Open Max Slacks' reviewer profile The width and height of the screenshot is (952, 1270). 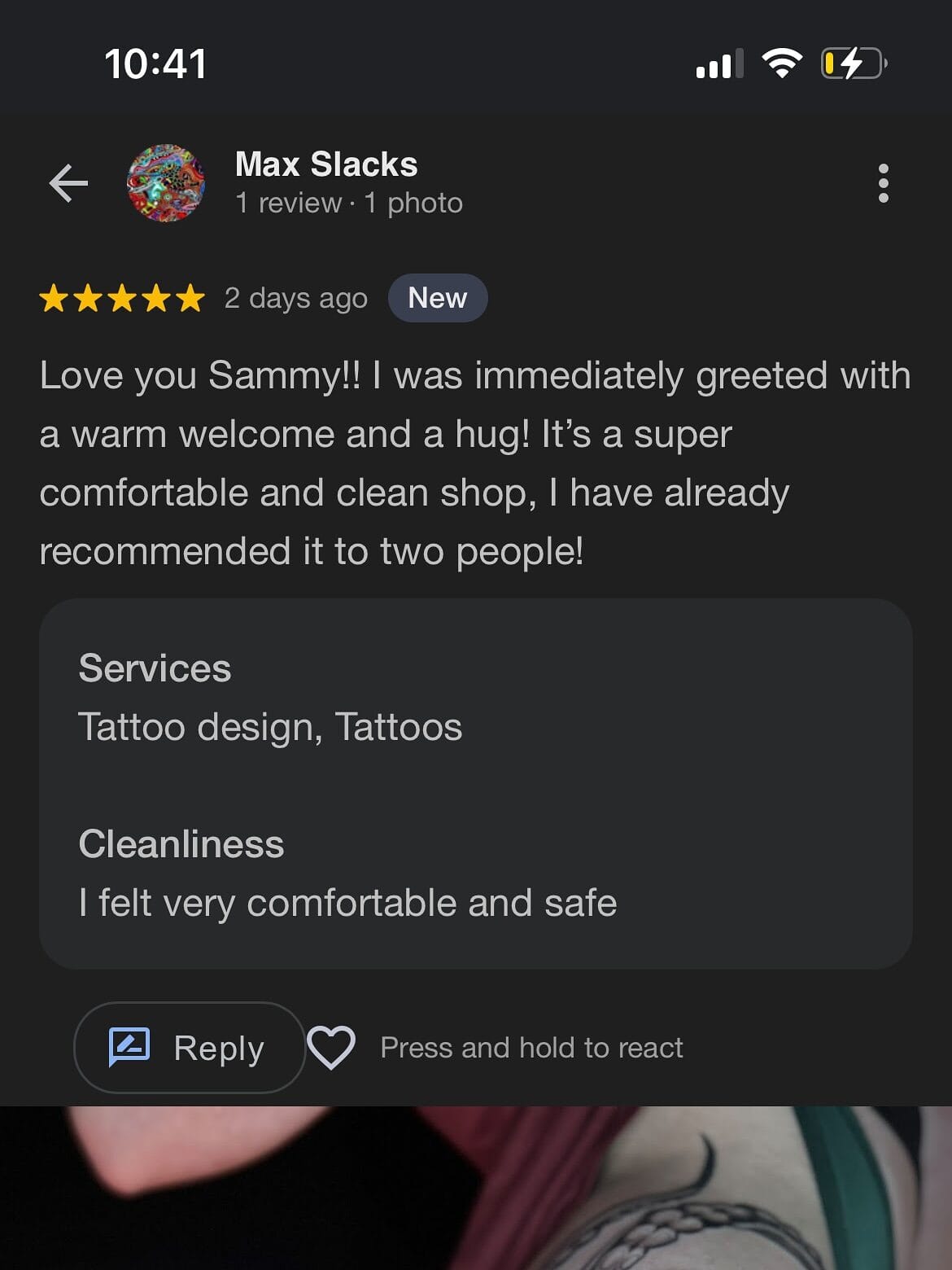click(x=325, y=165)
